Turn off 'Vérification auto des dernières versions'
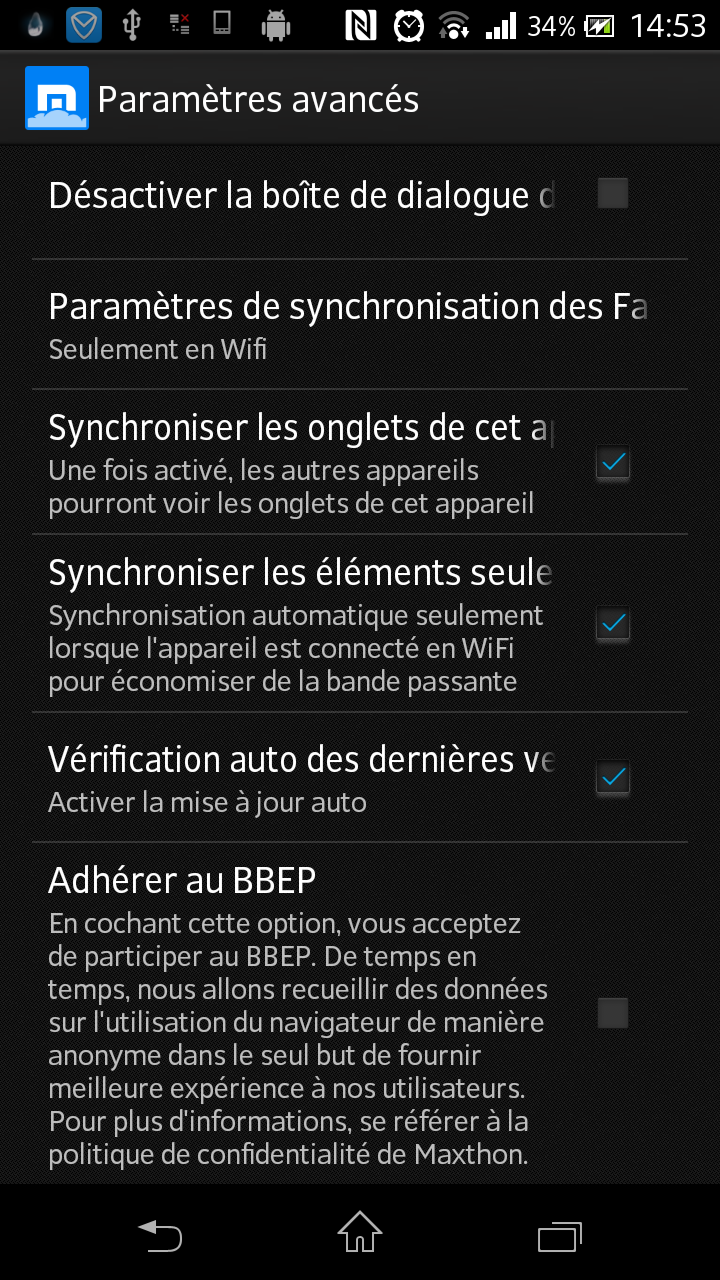This screenshot has width=720, height=1280. (612, 777)
